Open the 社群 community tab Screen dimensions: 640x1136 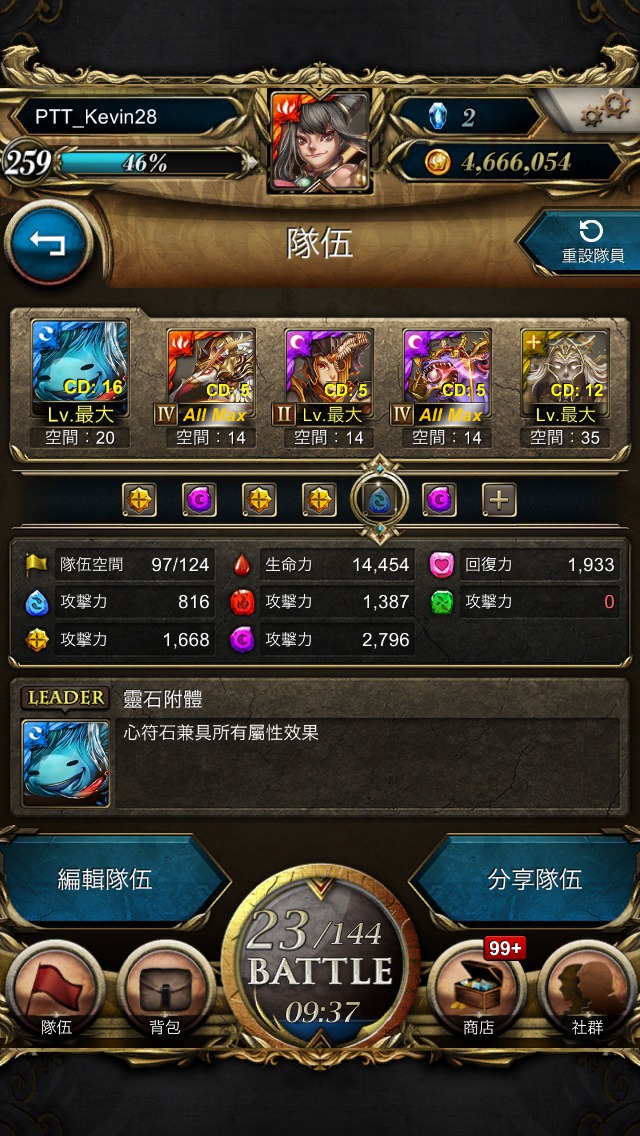coord(587,991)
